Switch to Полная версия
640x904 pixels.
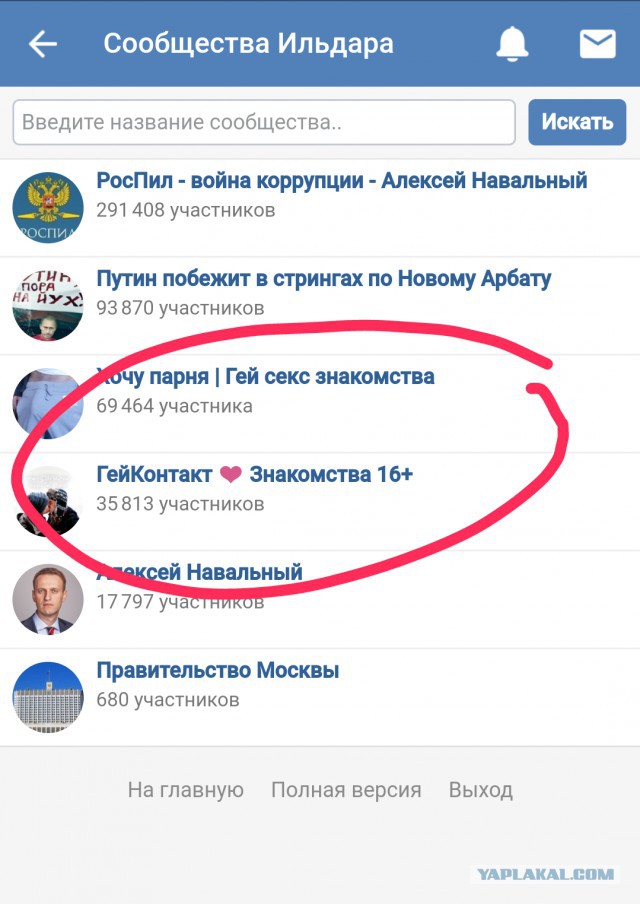pyautogui.click(x=346, y=790)
